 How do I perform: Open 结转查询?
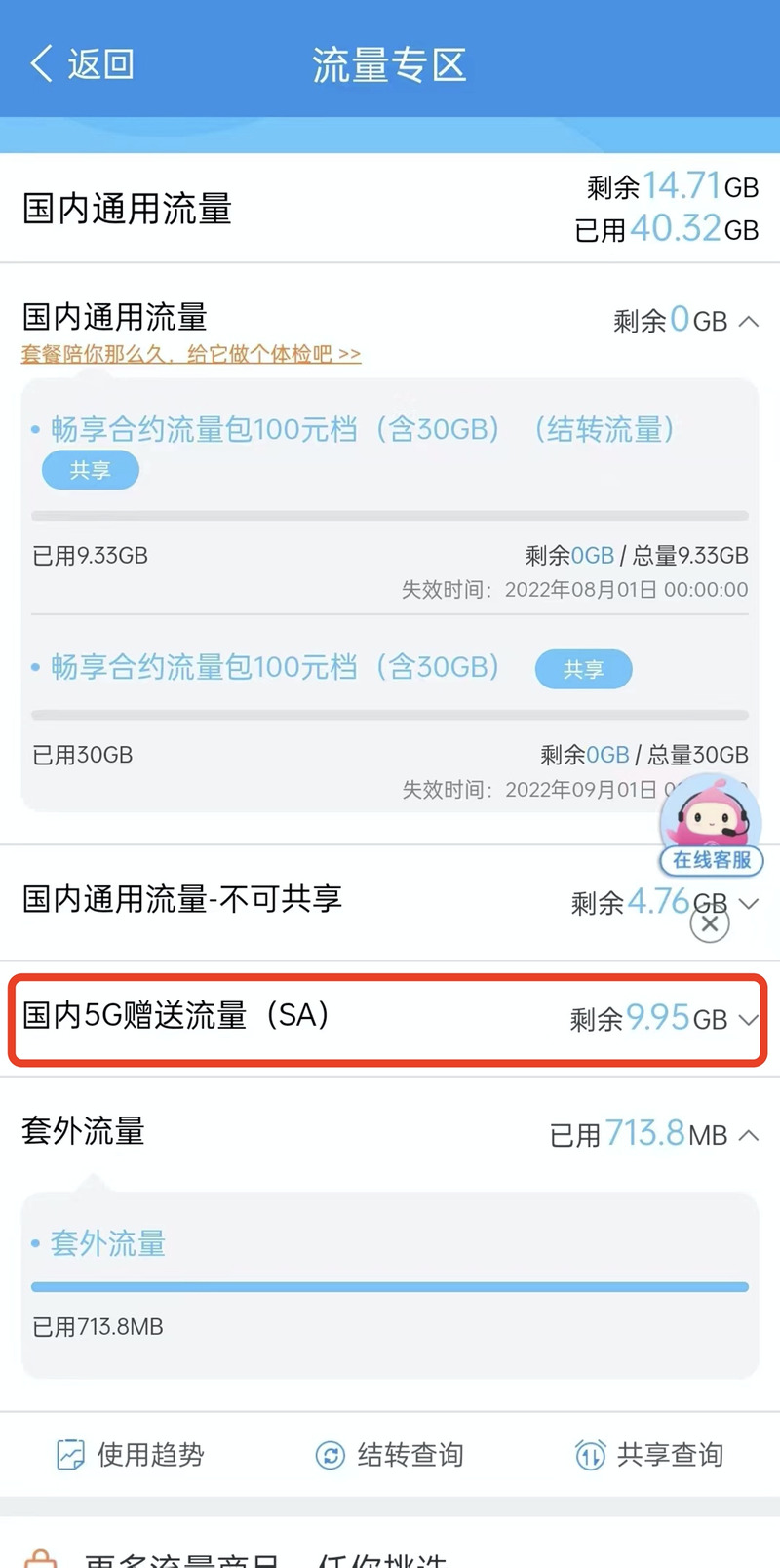[x=389, y=1455]
